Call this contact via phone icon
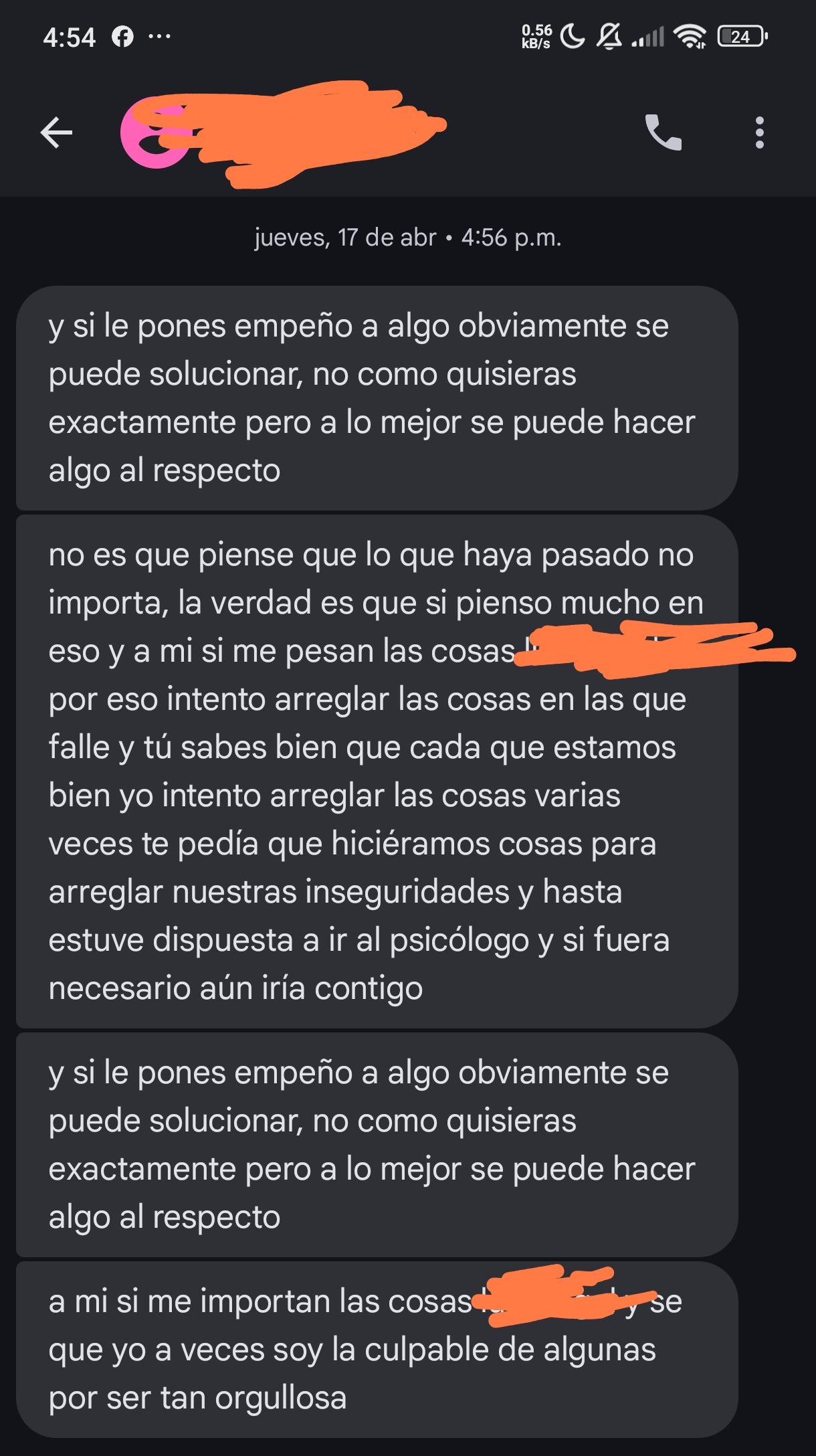This screenshot has width=816, height=1456. click(663, 132)
